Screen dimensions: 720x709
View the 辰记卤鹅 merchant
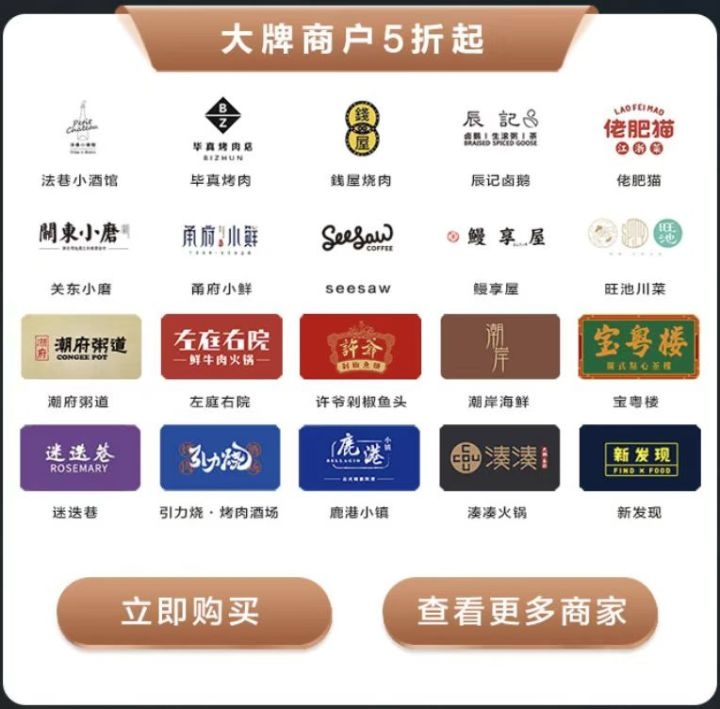coord(499,130)
